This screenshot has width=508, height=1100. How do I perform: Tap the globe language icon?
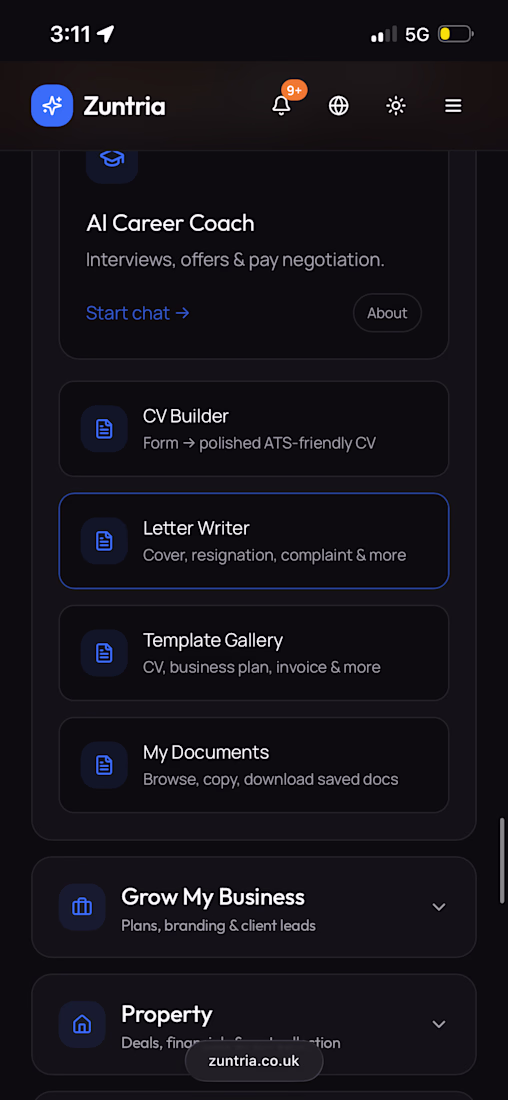point(339,106)
